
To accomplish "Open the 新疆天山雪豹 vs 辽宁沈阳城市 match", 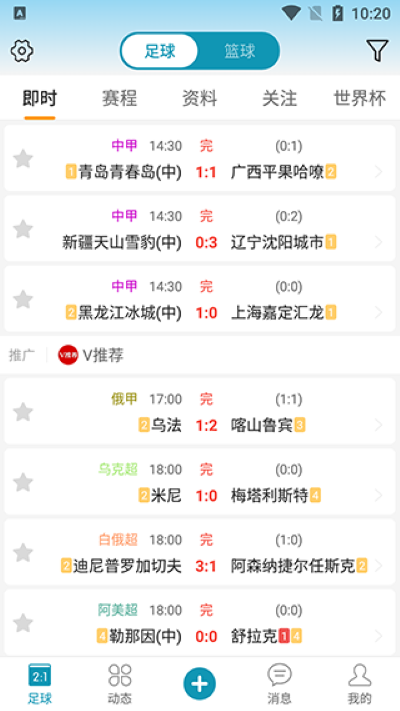I will pyautogui.click(x=200, y=229).
